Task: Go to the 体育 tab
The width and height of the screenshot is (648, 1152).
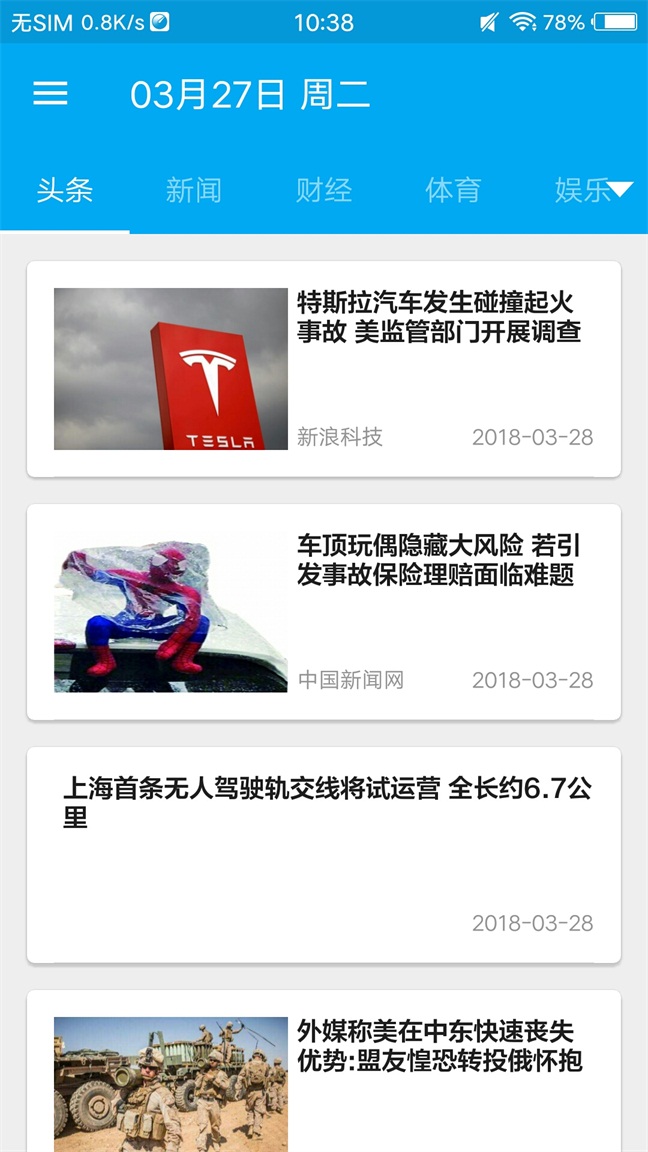Action: point(453,190)
